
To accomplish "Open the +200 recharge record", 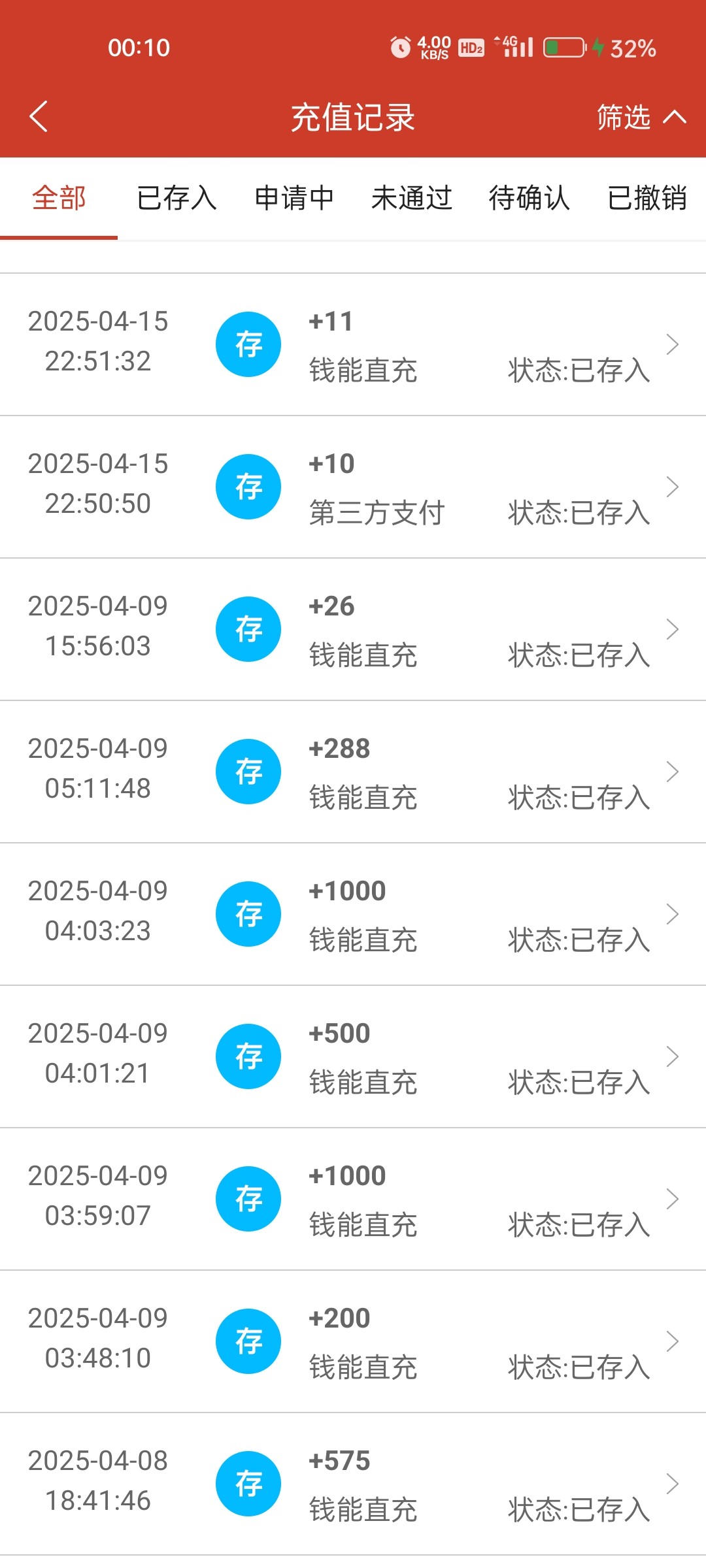I will [353, 1341].
